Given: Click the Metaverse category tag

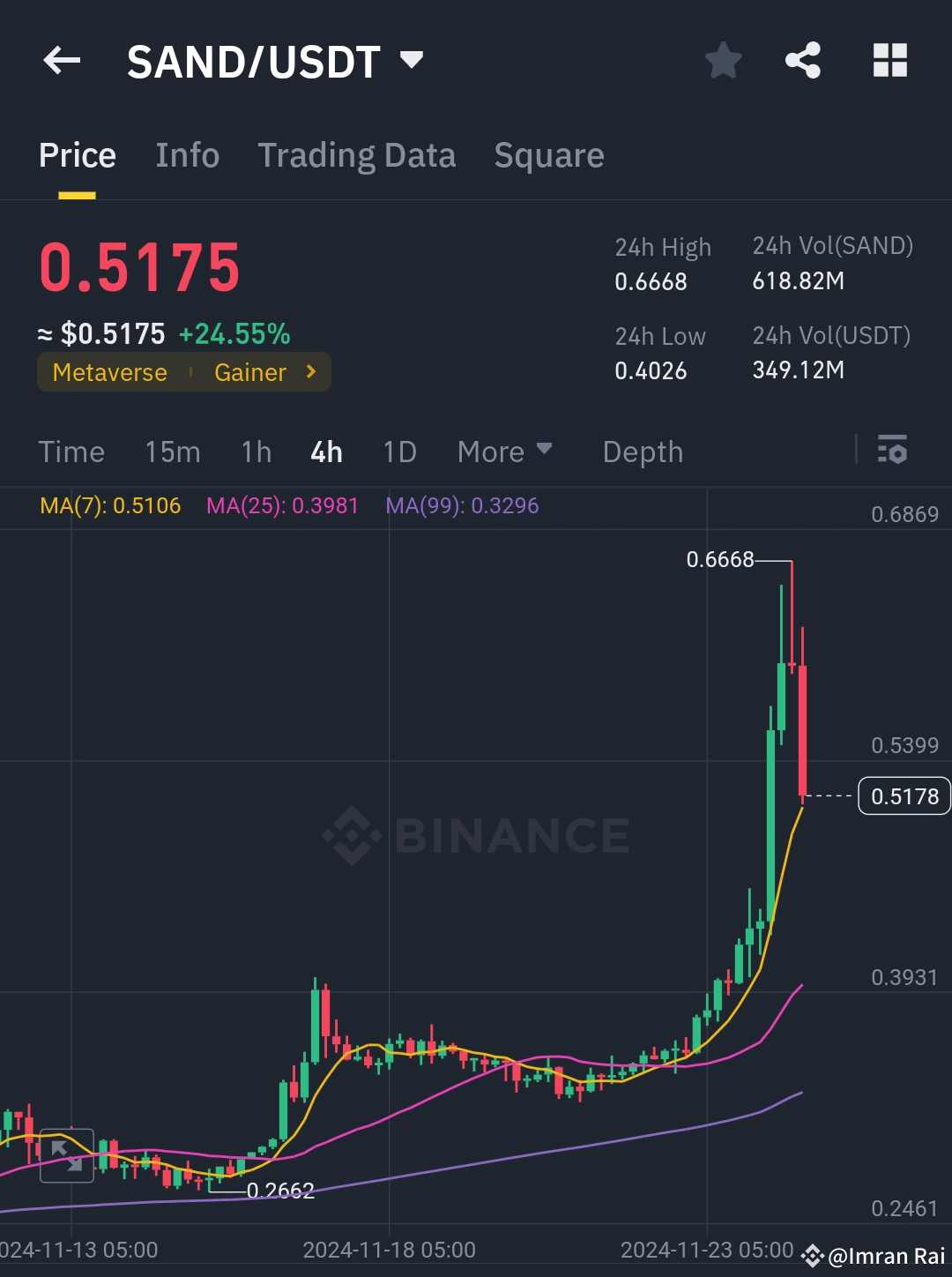Looking at the screenshot, I should [109, 372].
